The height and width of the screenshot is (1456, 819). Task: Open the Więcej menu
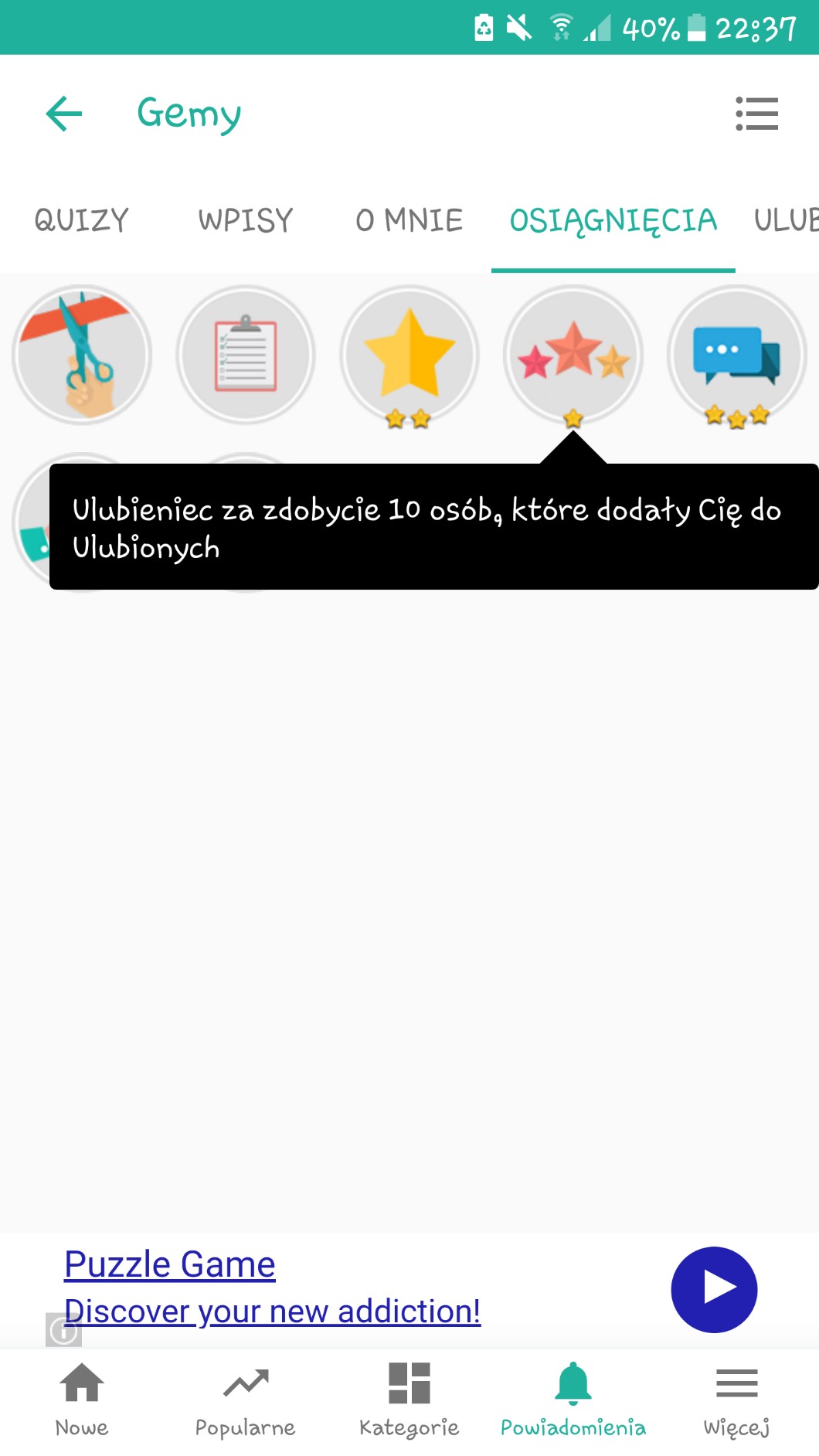click(737, 1400)
